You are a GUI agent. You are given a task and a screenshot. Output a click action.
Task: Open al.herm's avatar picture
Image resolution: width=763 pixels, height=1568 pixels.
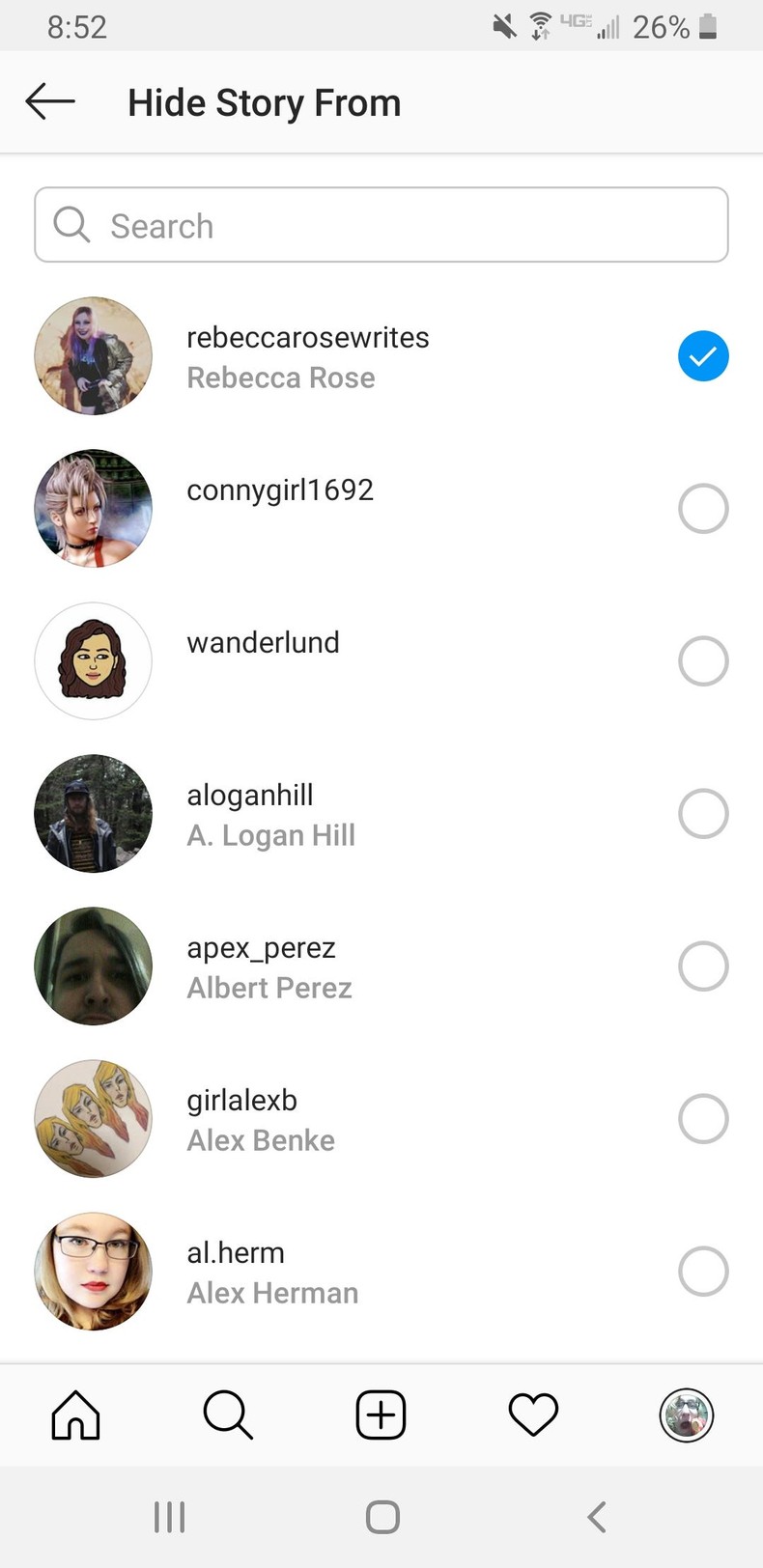(93, 1271)
